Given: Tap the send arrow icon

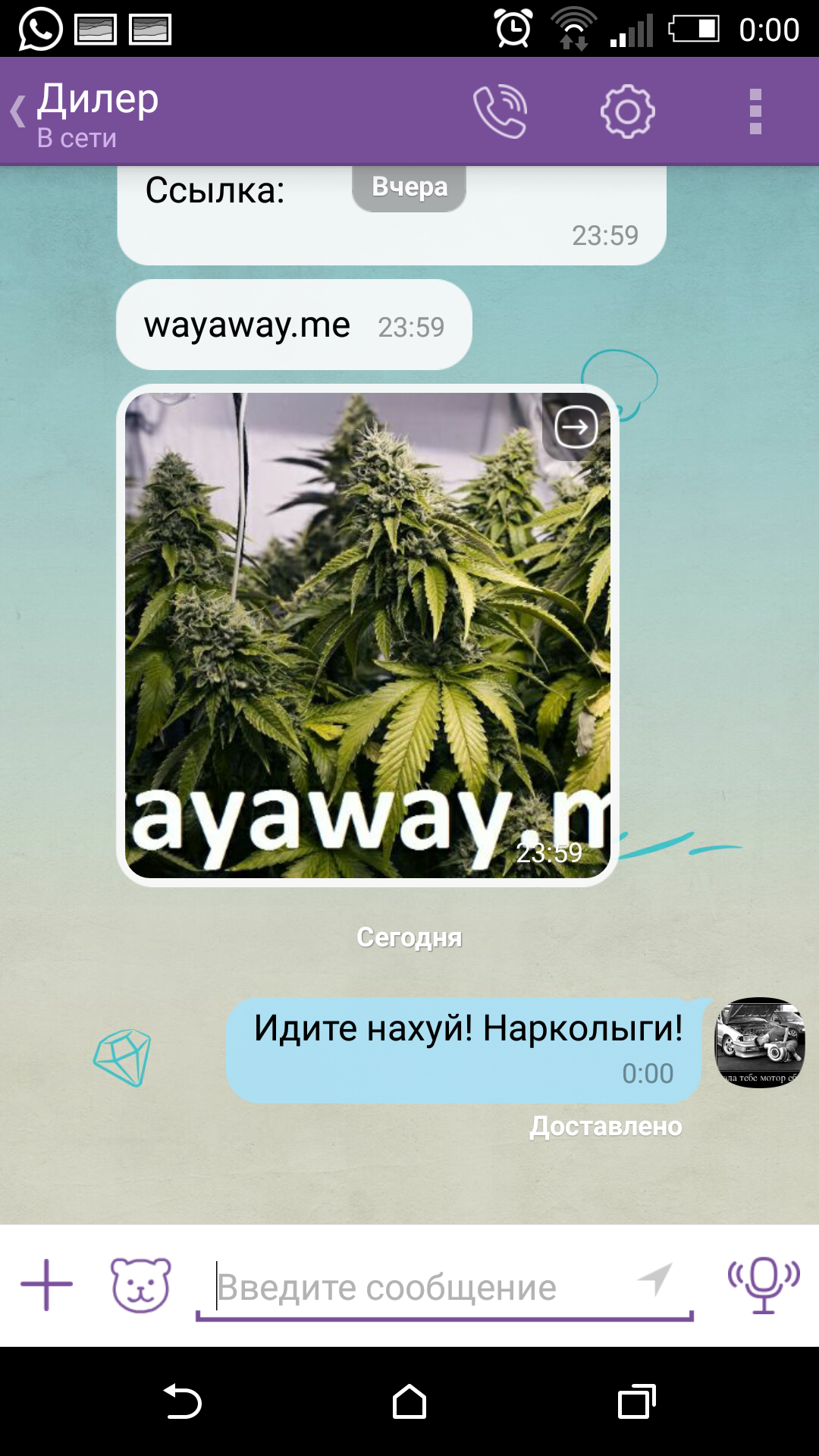Looking at the screenshot, I should click(655, 1280).
